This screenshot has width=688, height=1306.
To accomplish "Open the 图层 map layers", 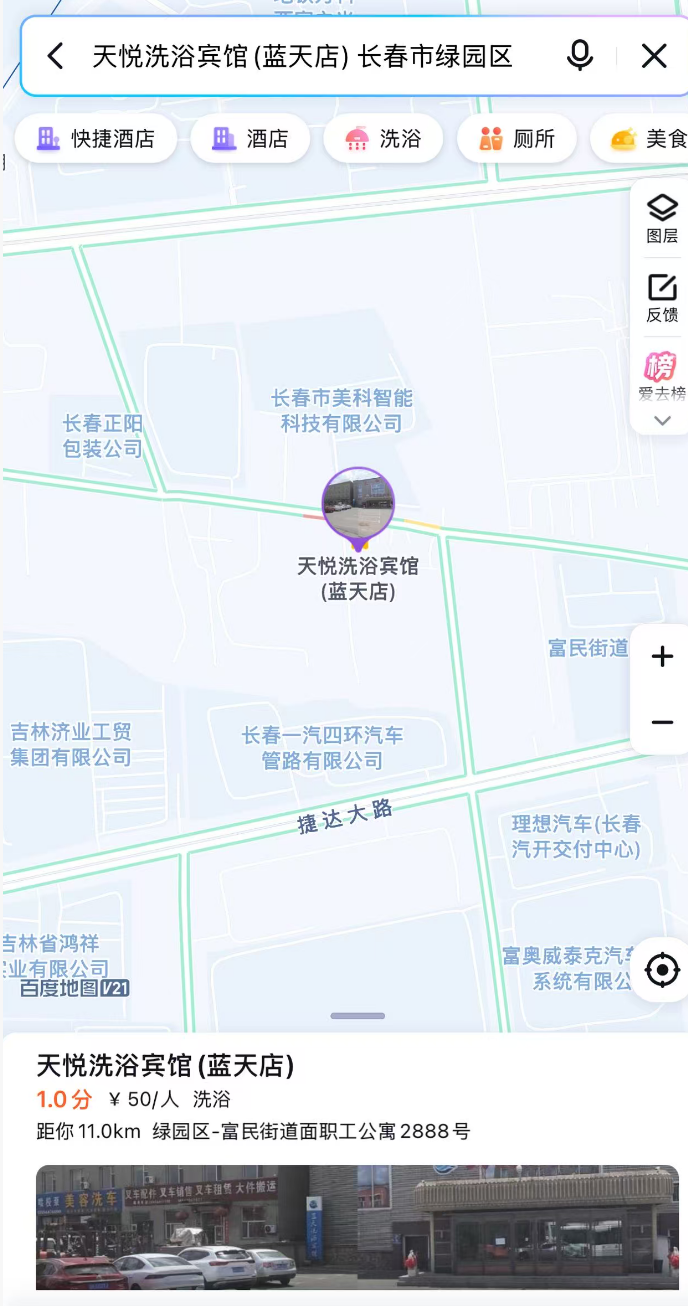I will (x=662, y=219).
